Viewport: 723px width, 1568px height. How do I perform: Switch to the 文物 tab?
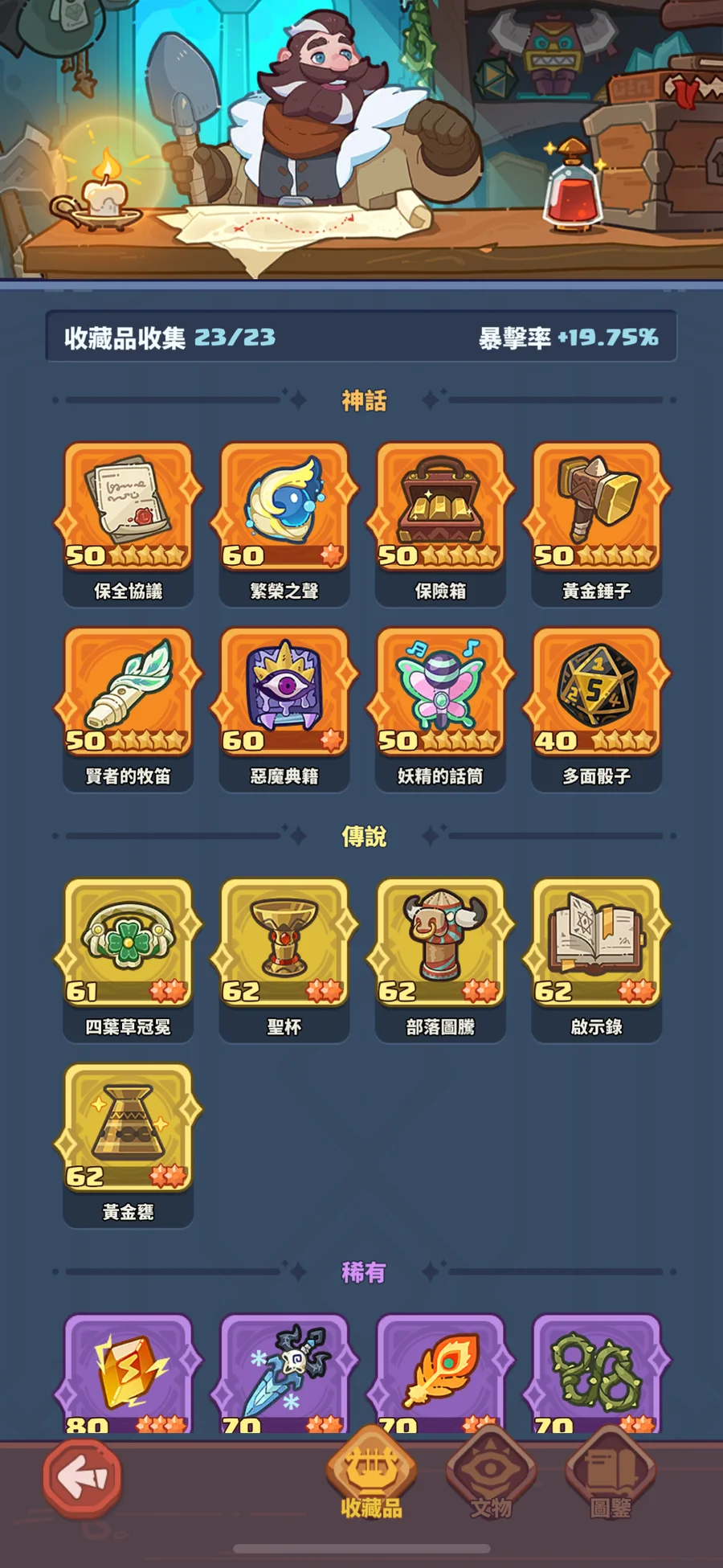pos(491,1479)
